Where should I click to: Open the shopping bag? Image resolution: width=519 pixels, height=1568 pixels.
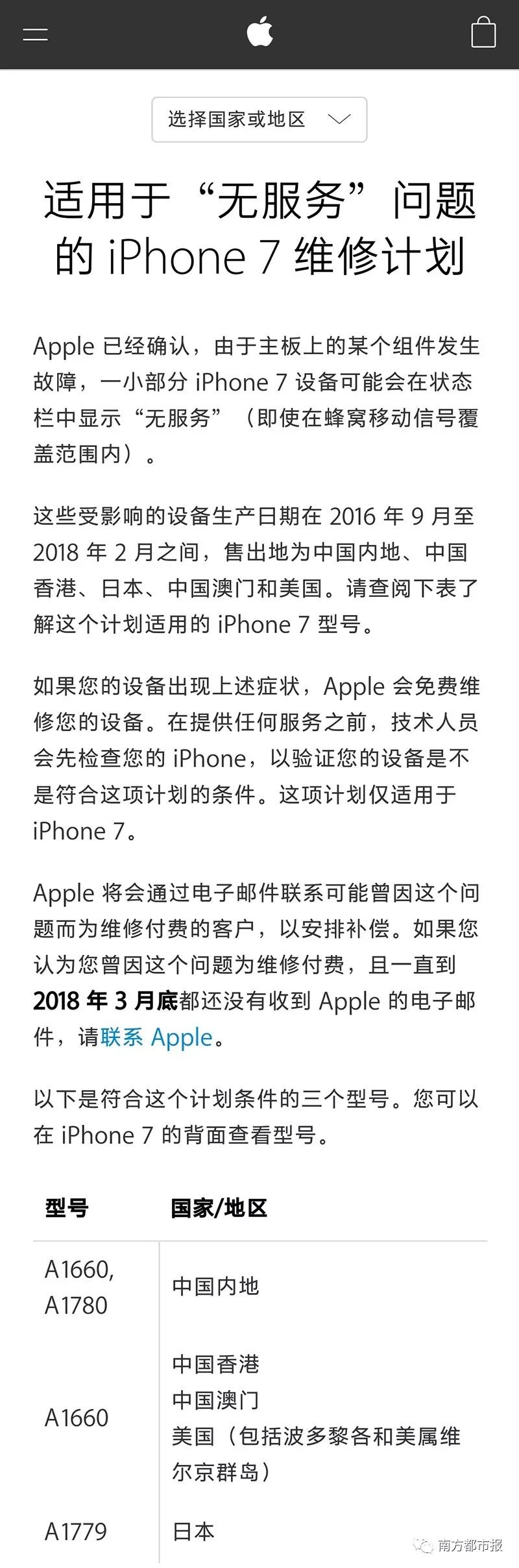[483, 32]
